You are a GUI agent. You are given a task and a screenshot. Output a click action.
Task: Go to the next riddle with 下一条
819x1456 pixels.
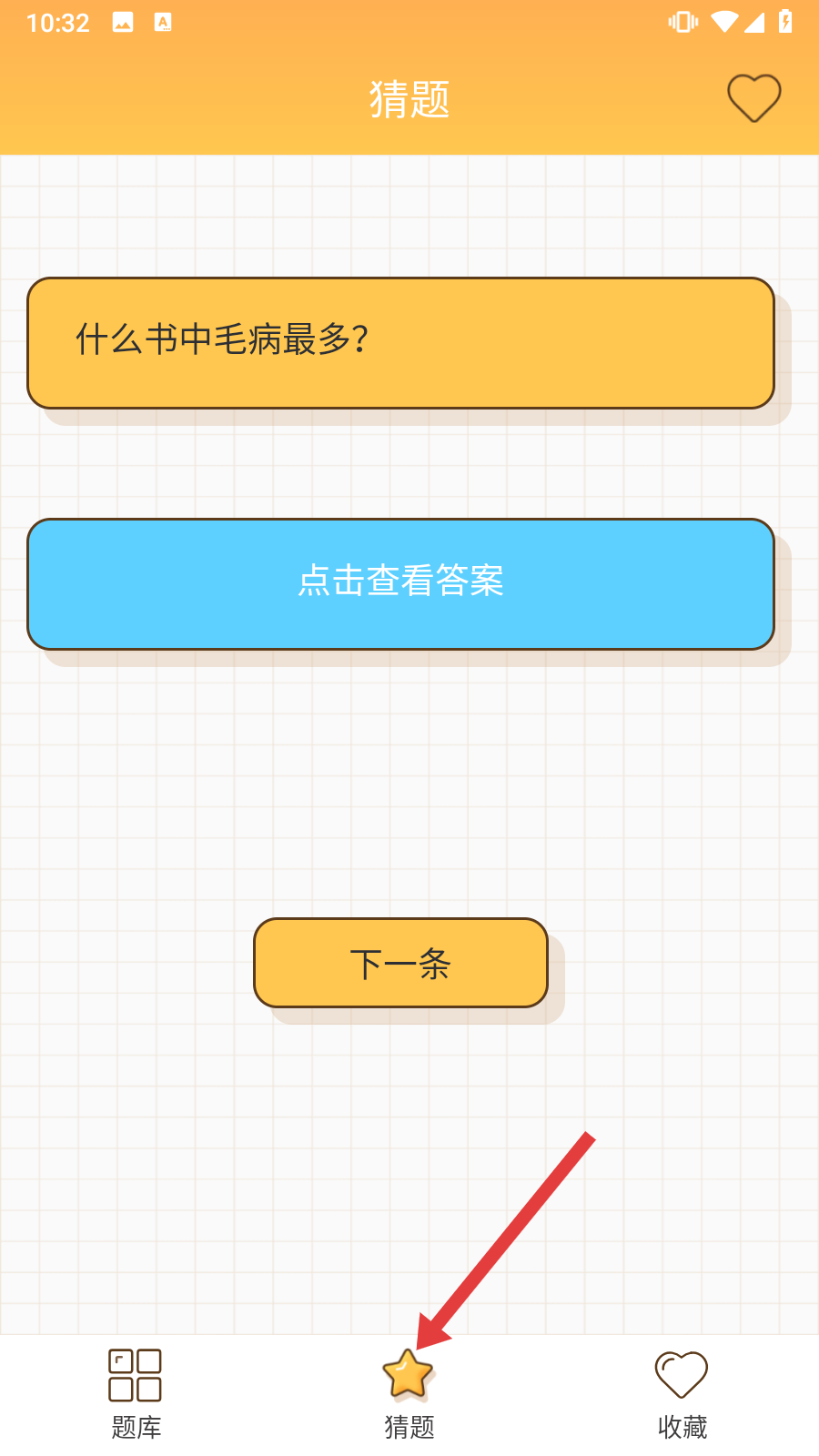click(400, 963)
